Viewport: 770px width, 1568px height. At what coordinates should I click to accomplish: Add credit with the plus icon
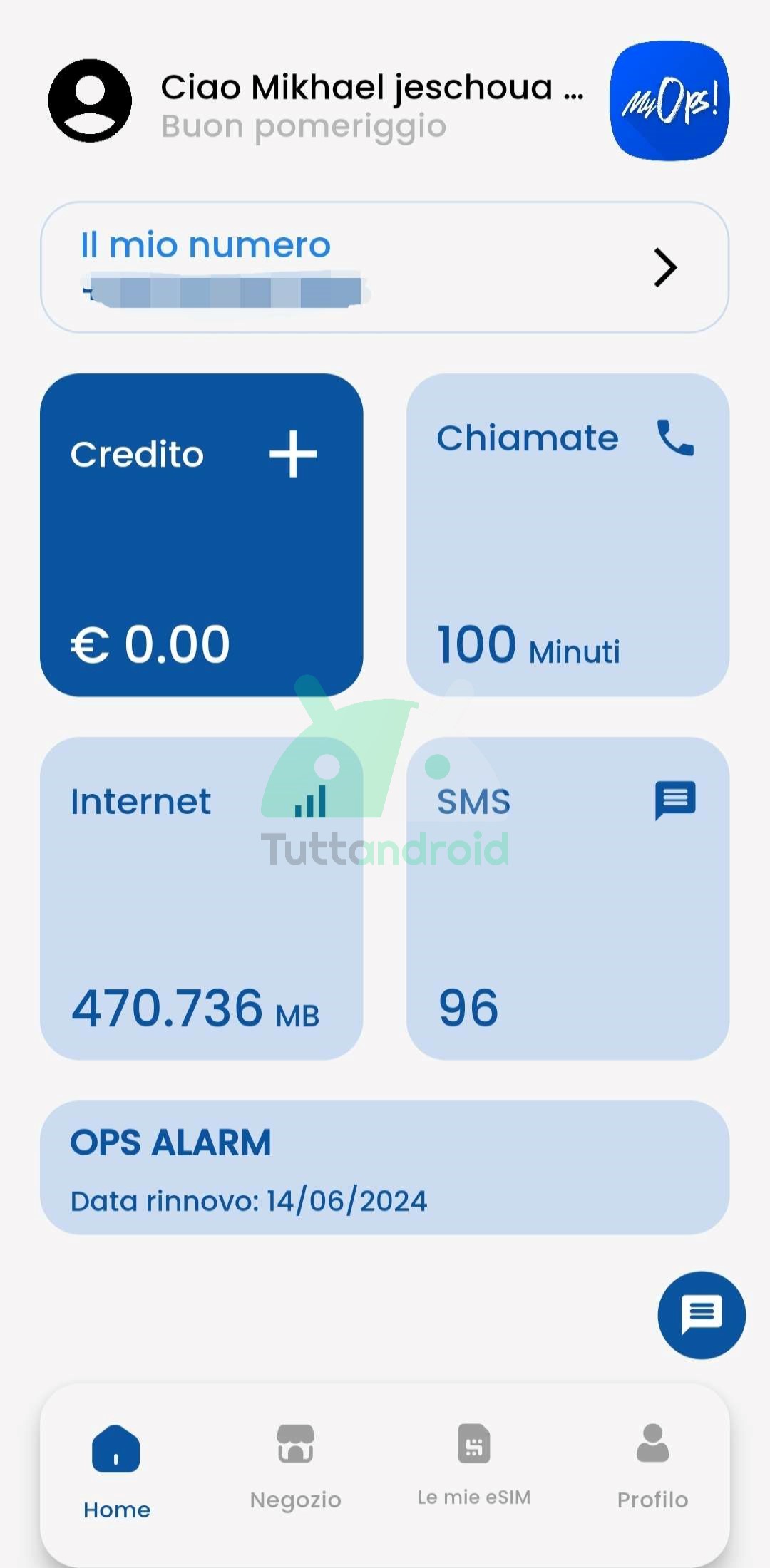293,453
